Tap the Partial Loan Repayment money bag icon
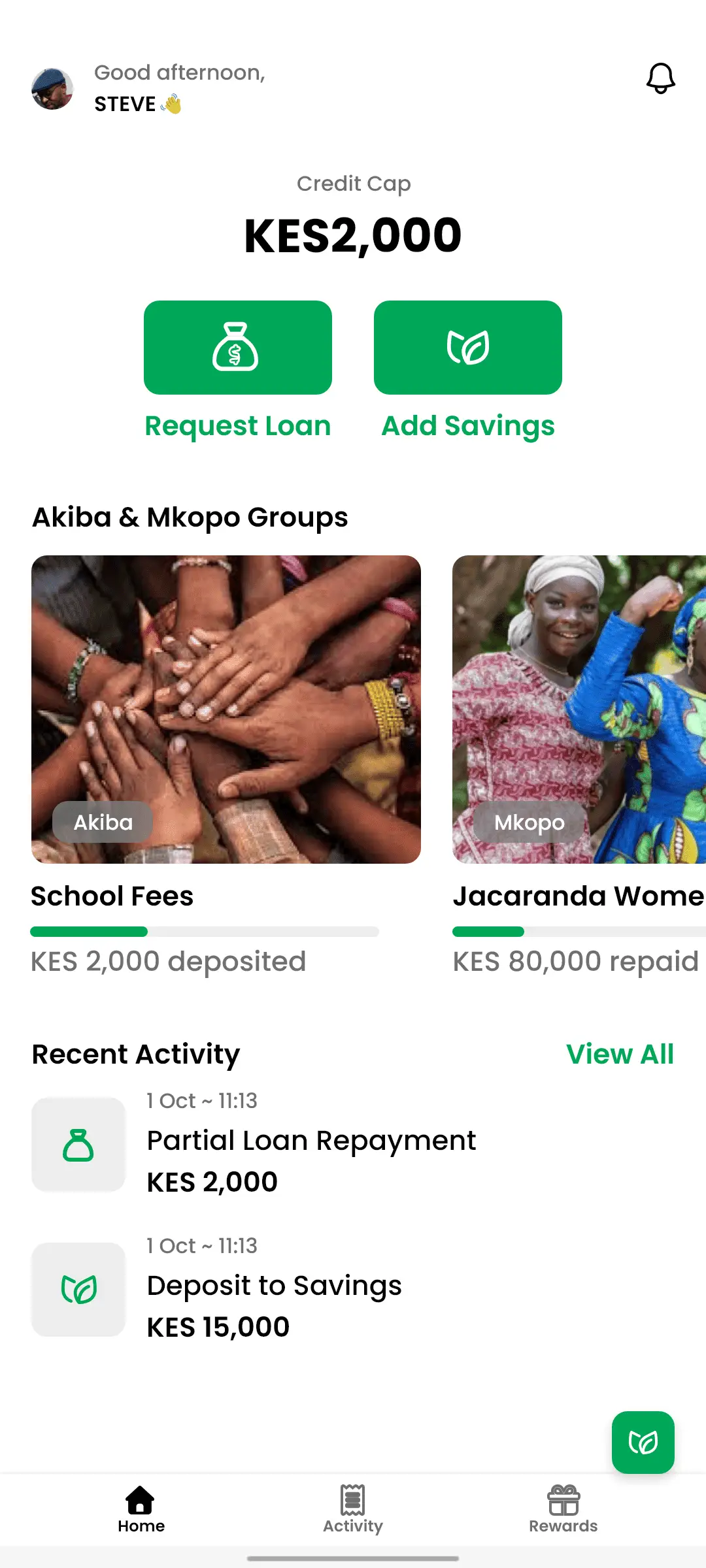 tap(78, 1145)
